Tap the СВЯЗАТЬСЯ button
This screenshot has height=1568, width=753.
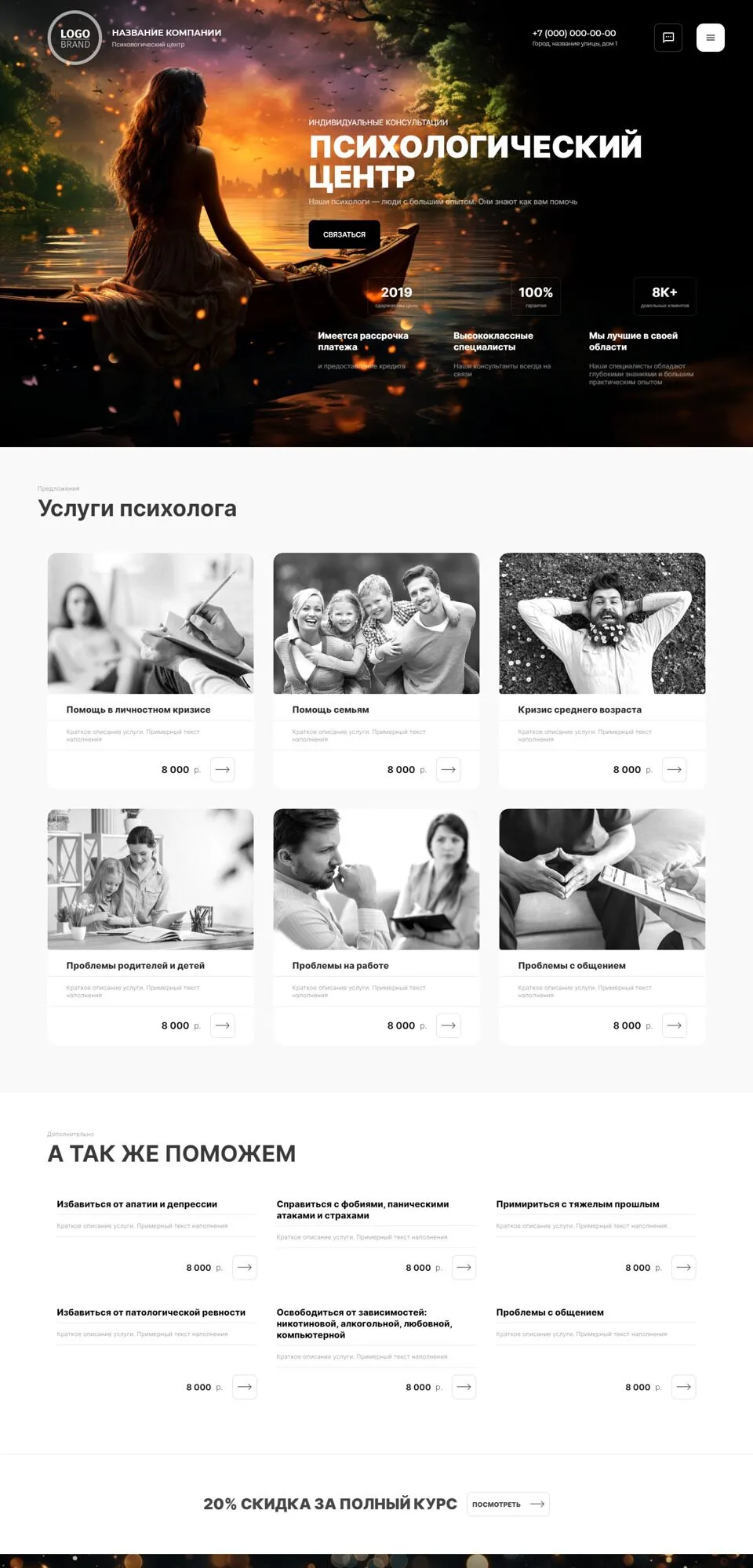(344, 234)
